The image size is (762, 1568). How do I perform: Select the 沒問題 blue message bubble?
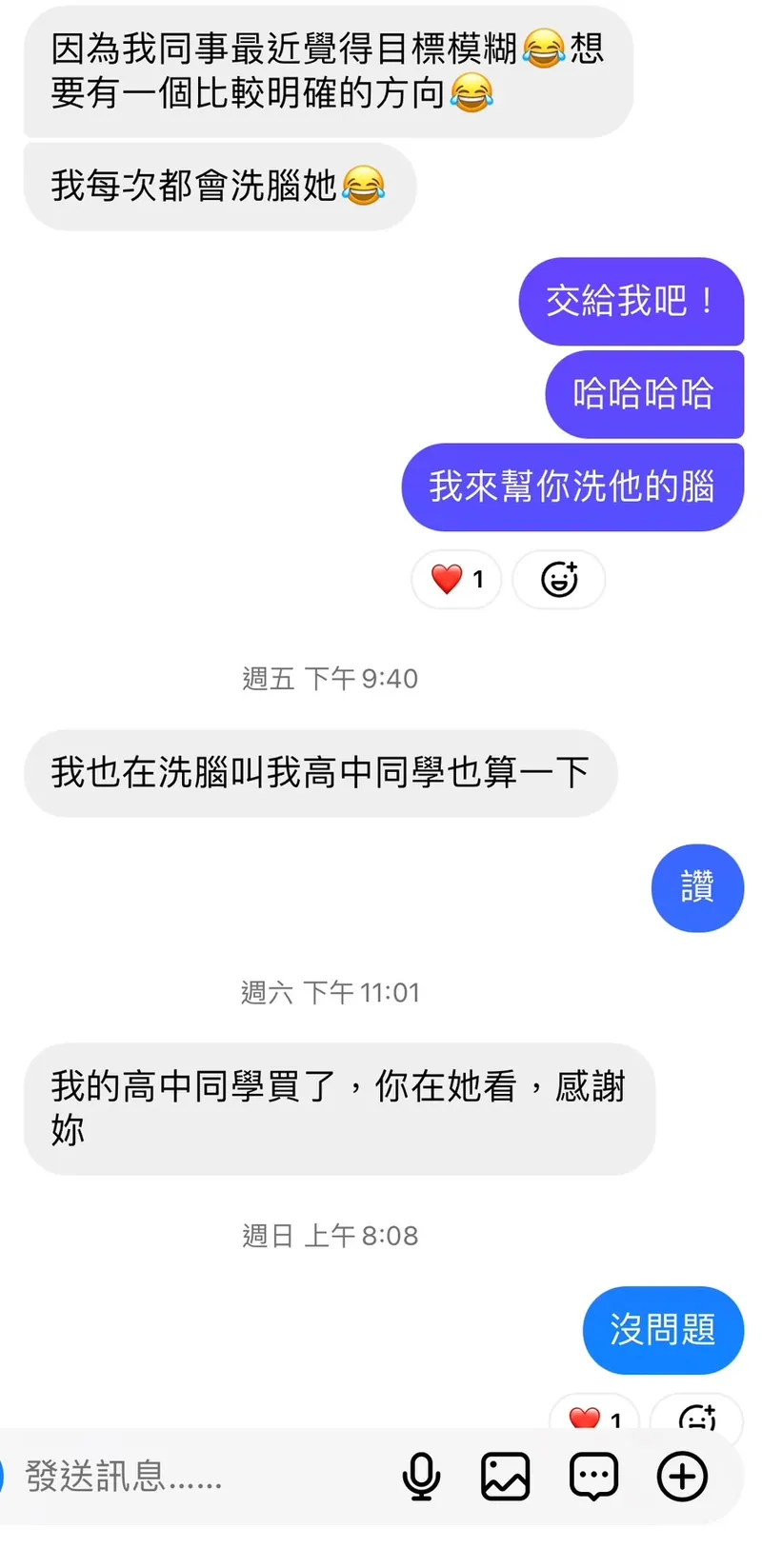click(663, 1331)
